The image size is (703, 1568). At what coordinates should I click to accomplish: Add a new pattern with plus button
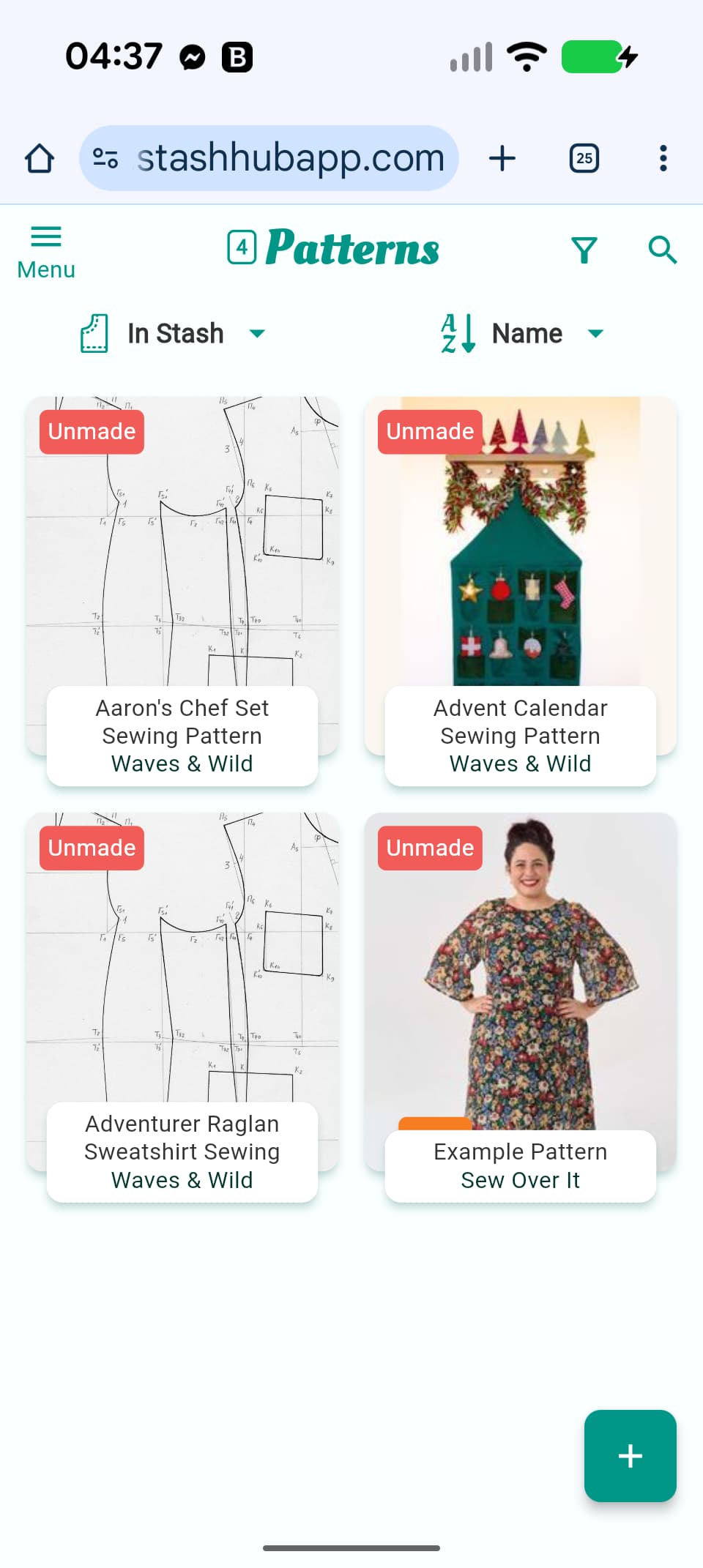click(630, 1455)
